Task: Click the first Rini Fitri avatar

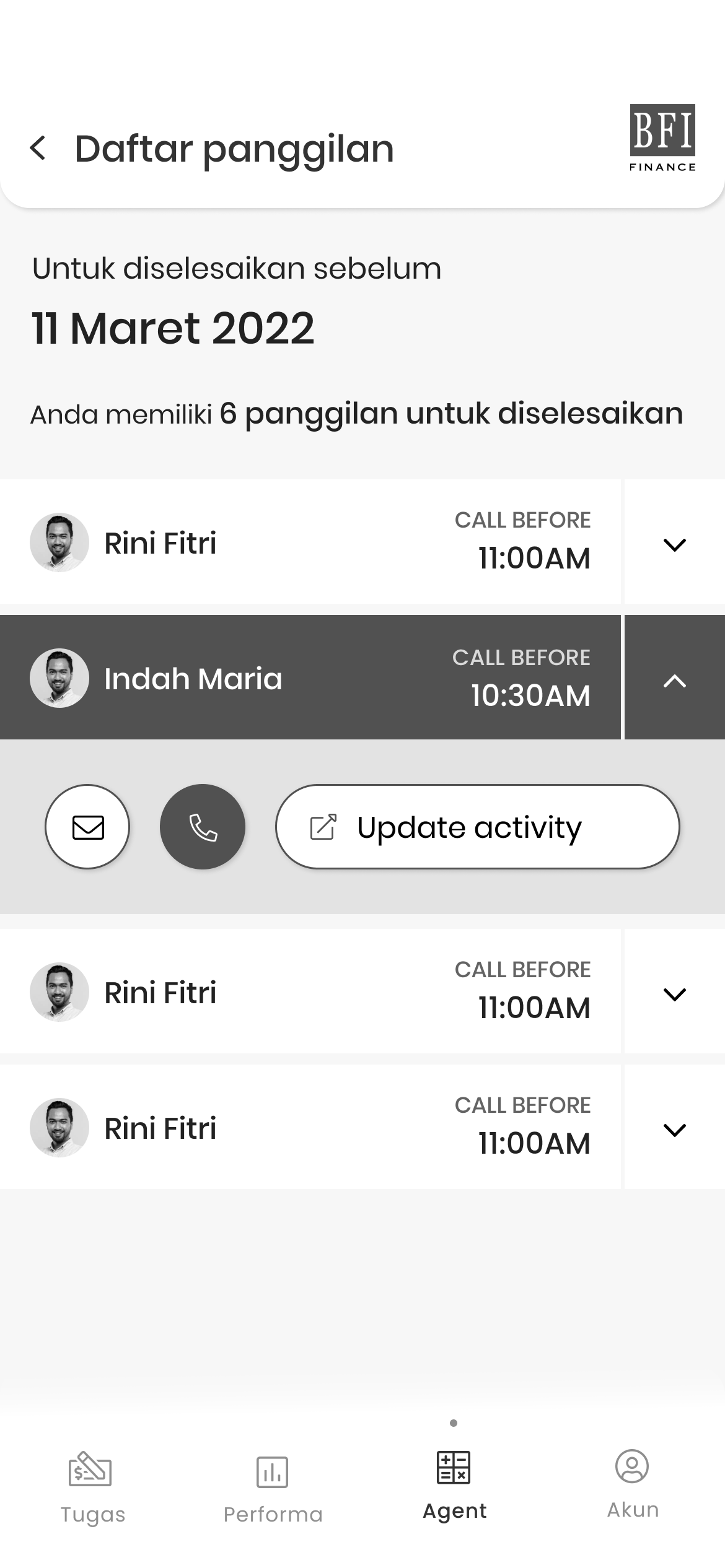Action: (59, 541)
